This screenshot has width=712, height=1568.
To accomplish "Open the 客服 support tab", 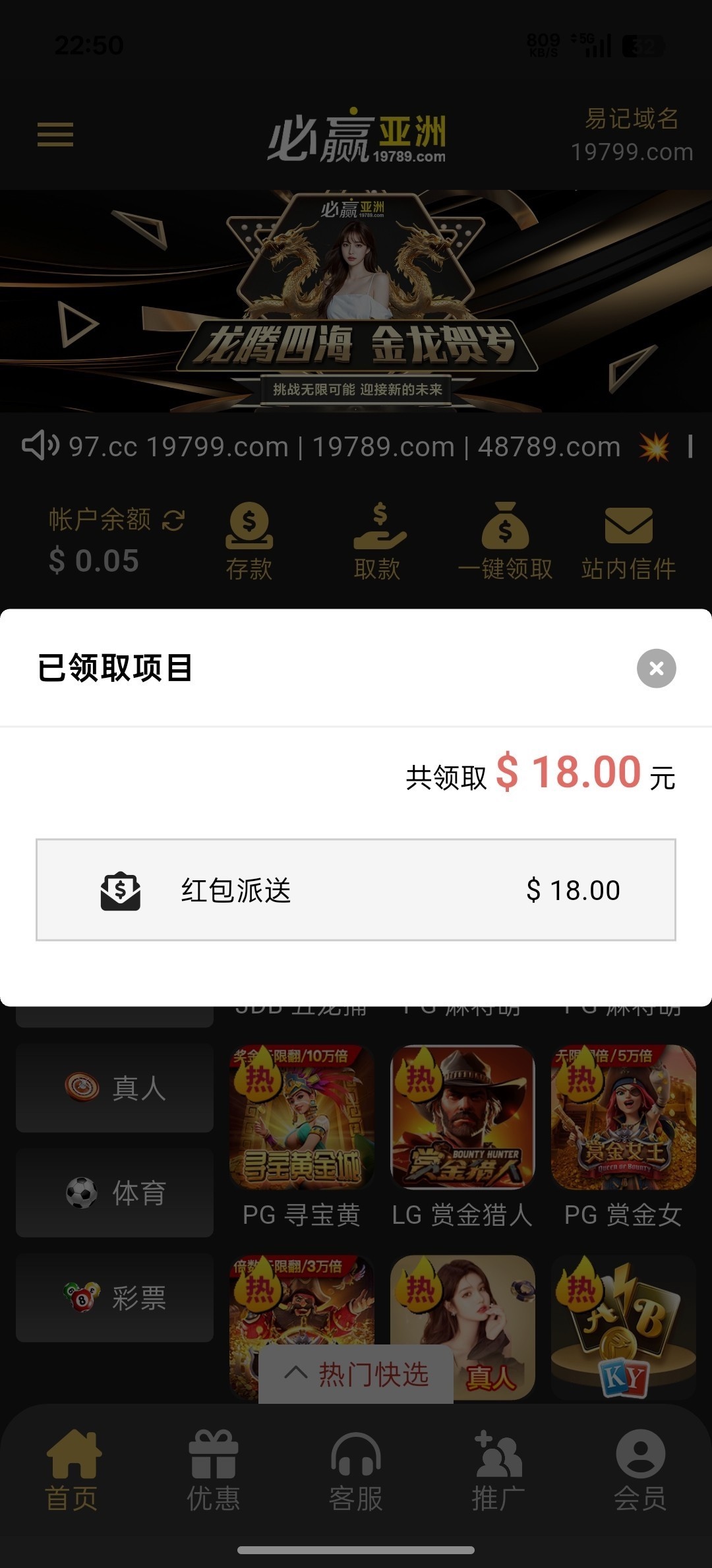I will 356,1470.
